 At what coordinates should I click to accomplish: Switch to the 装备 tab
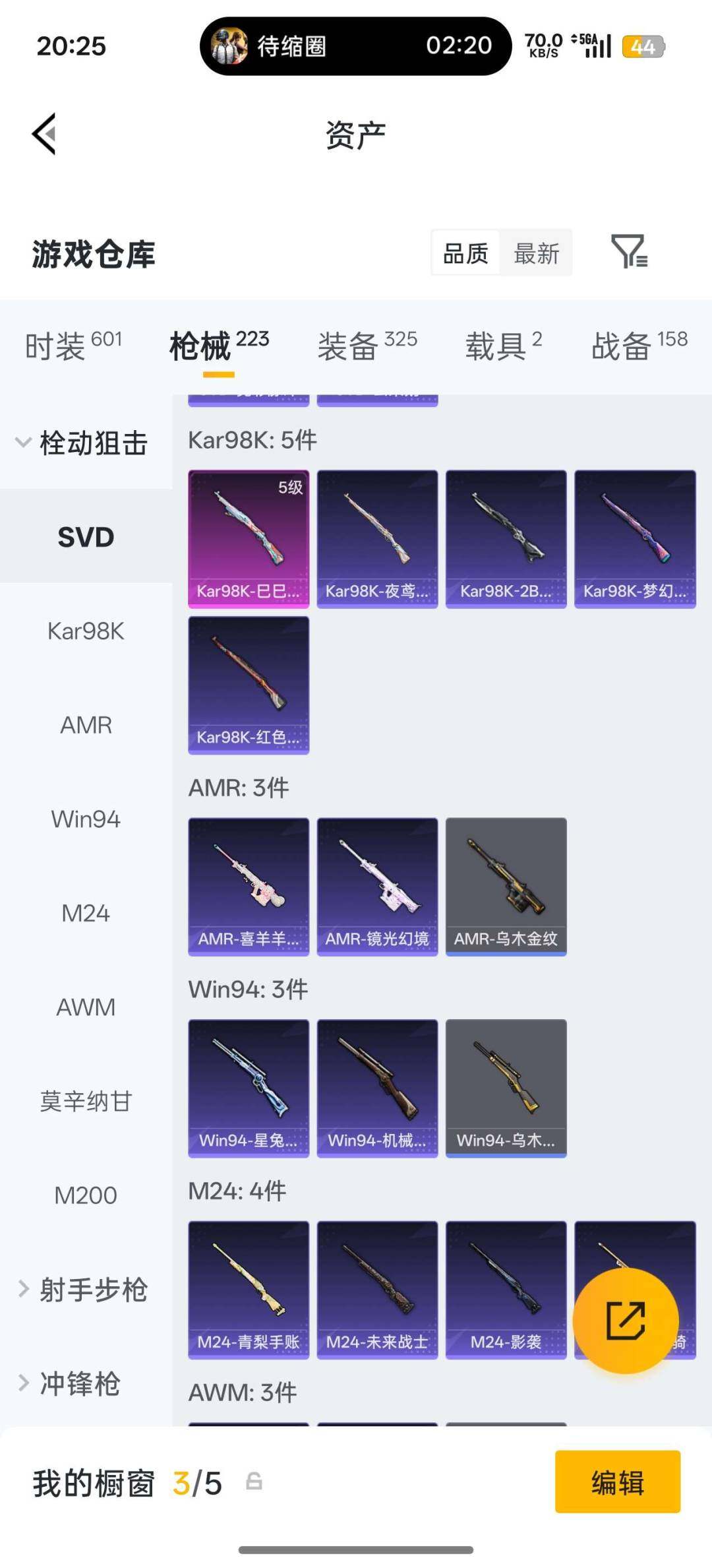click(367, 345)
